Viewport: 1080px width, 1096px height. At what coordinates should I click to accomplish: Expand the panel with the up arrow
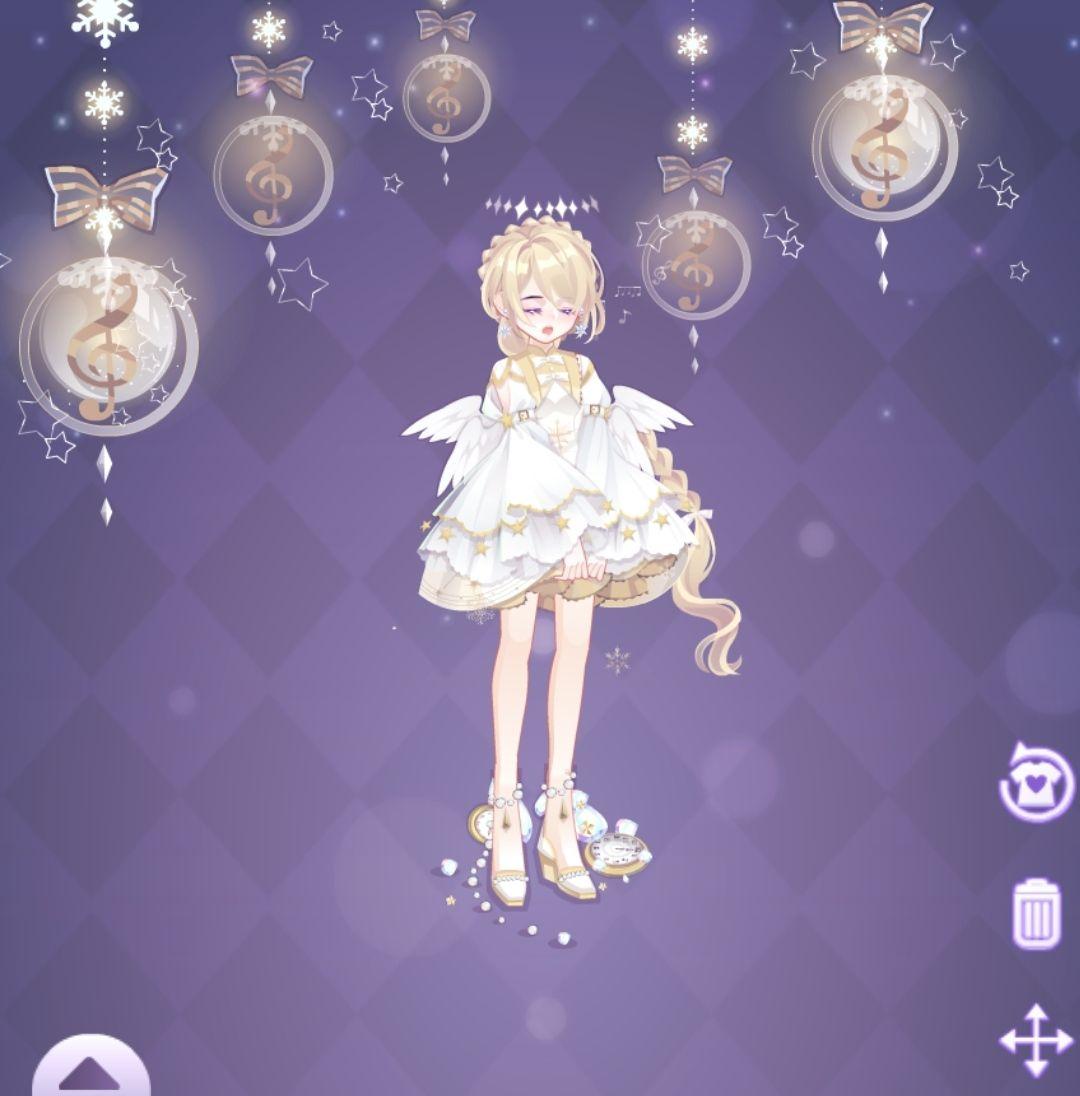91,1072
